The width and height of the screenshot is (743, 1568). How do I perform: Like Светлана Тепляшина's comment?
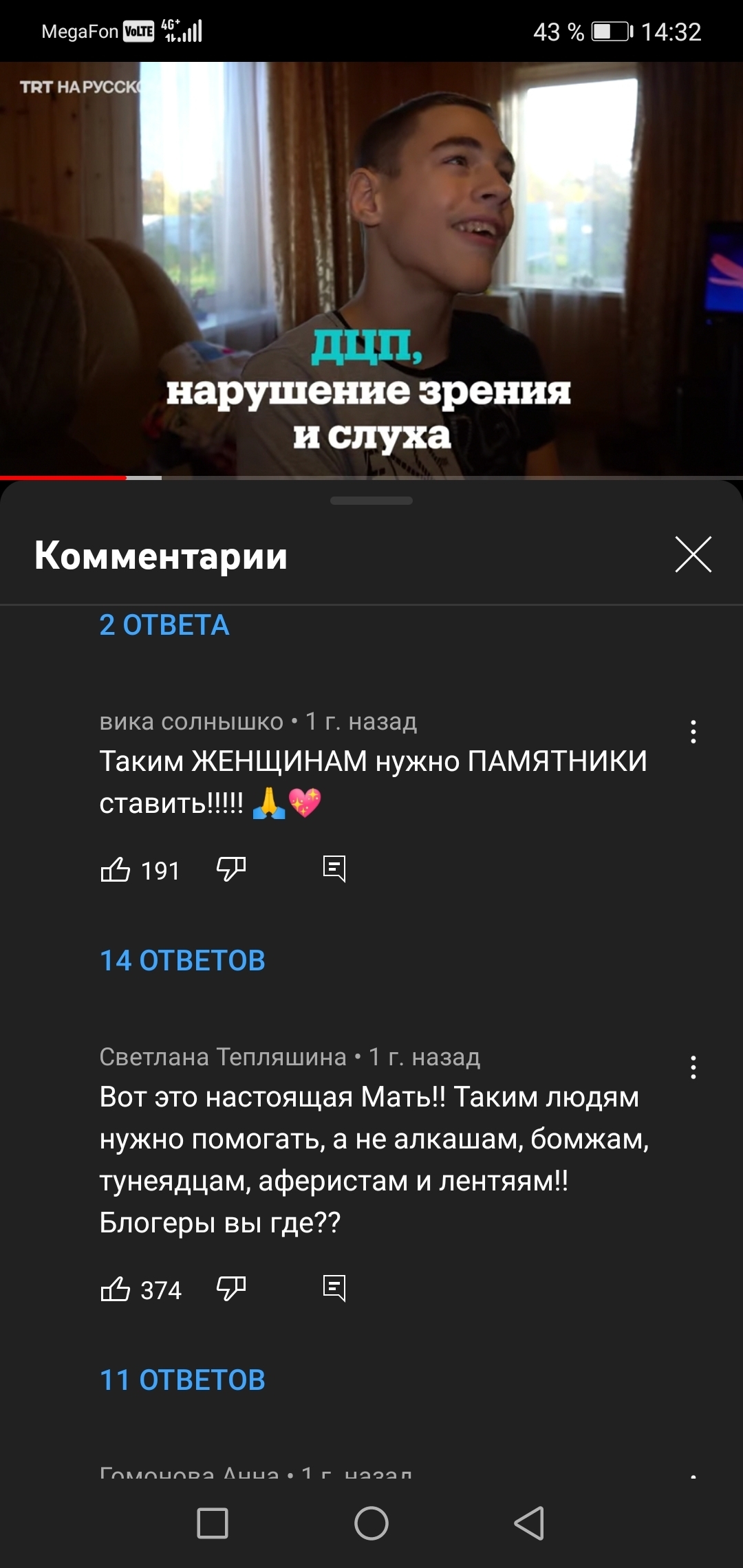coord(116,1289)
